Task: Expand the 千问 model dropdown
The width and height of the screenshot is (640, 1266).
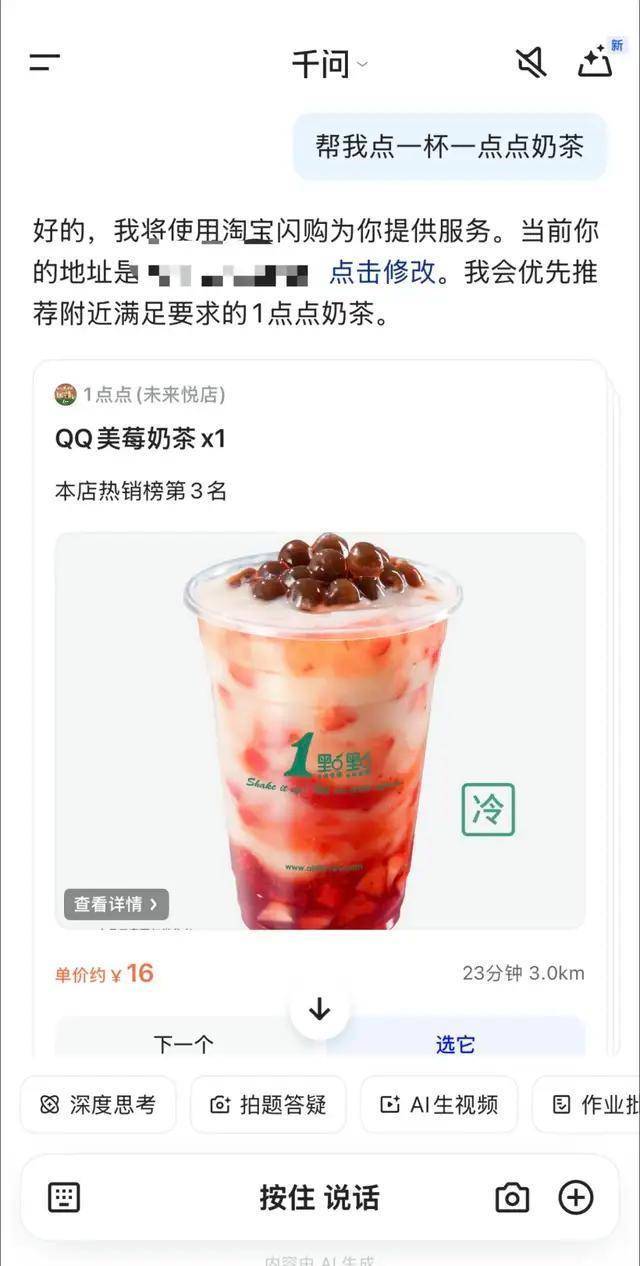Action: (328, 65)
